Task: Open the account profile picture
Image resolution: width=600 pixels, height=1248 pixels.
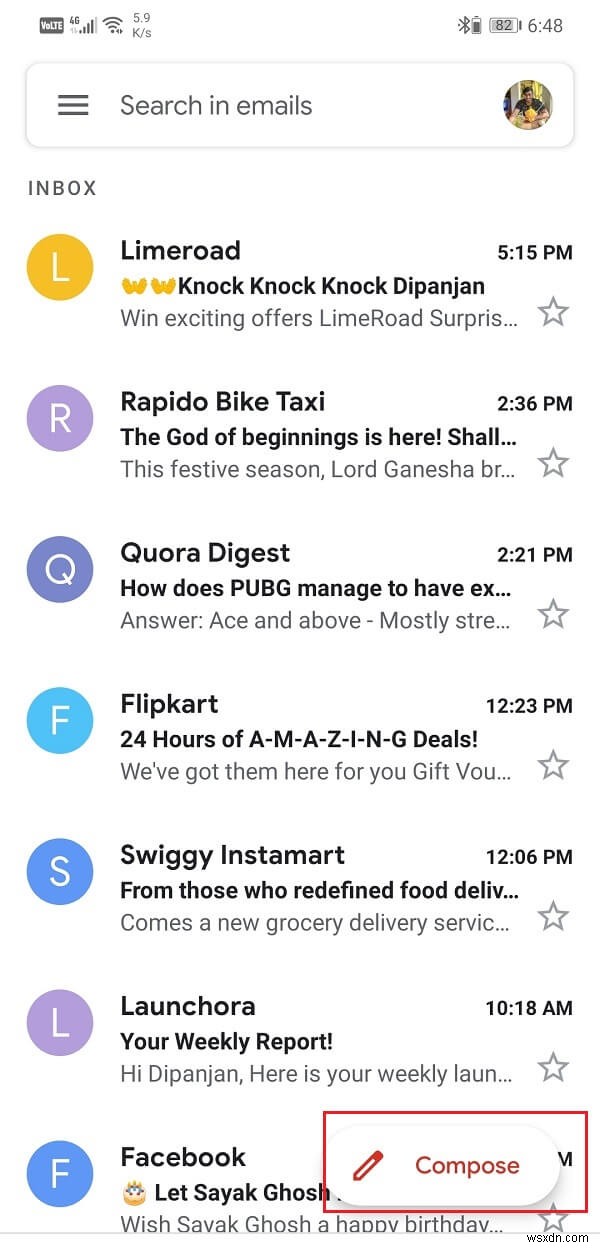Action: click(x=527, y=105)
